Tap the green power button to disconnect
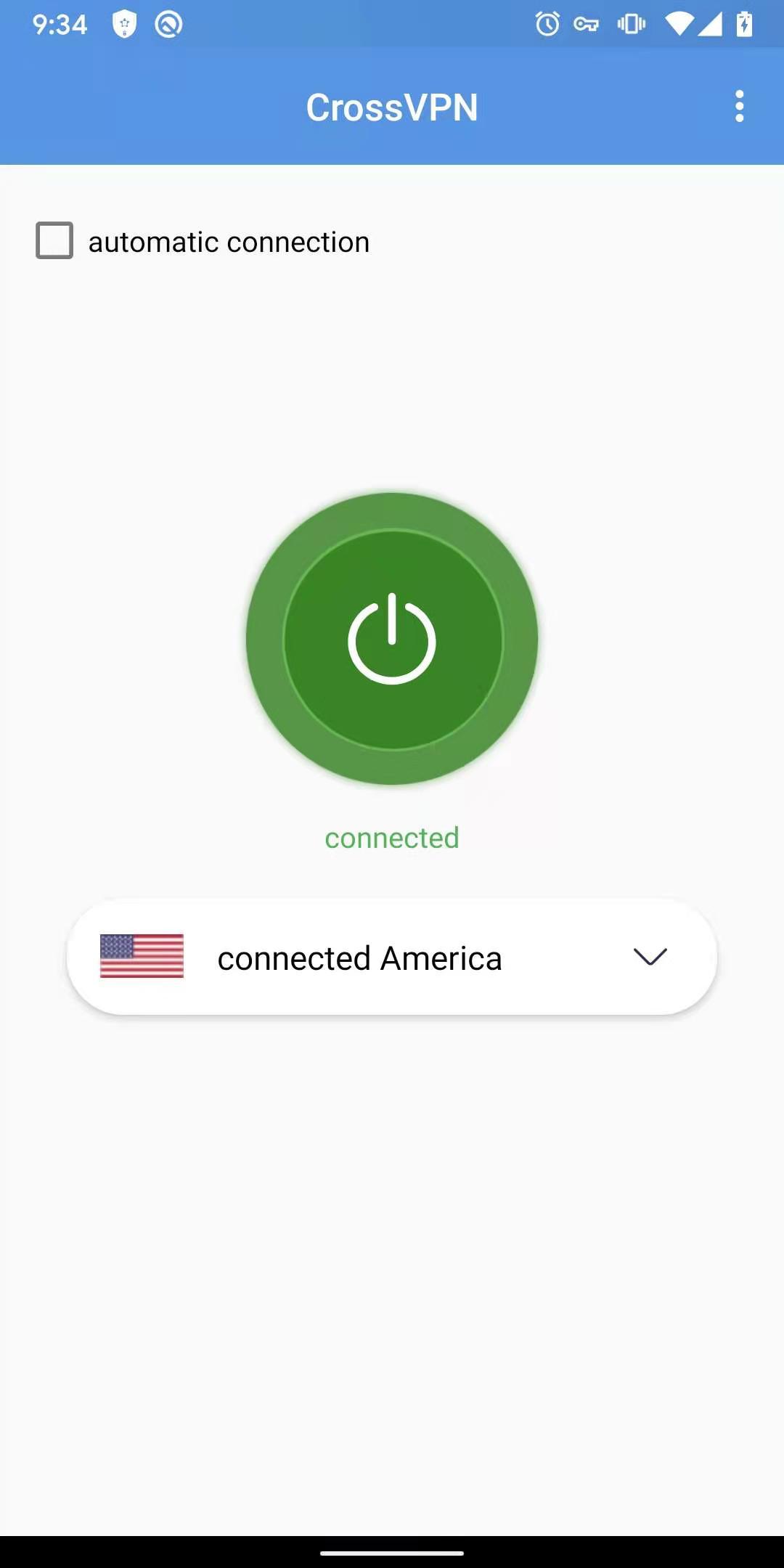This screenshot has width=784, height=1568. pyautogui.click(x=392, y=639)
